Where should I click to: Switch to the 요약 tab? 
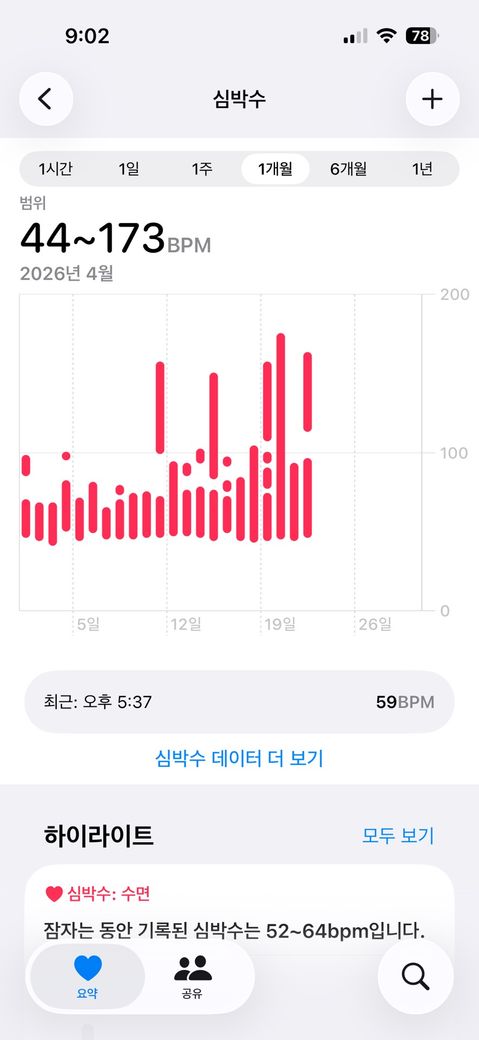point(88,977)
